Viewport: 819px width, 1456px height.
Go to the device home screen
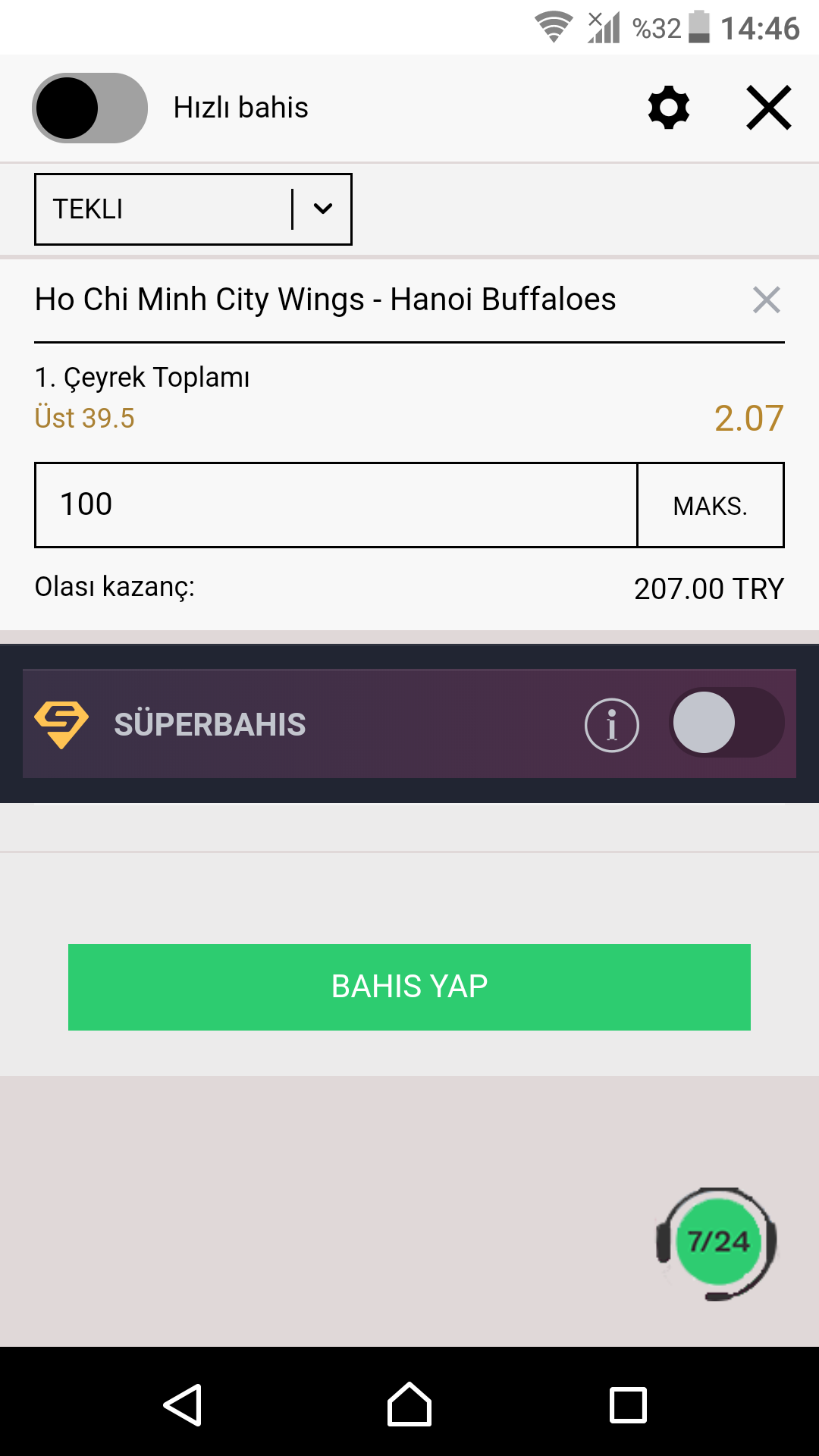pyautogui.click(x=409, y=1405)
